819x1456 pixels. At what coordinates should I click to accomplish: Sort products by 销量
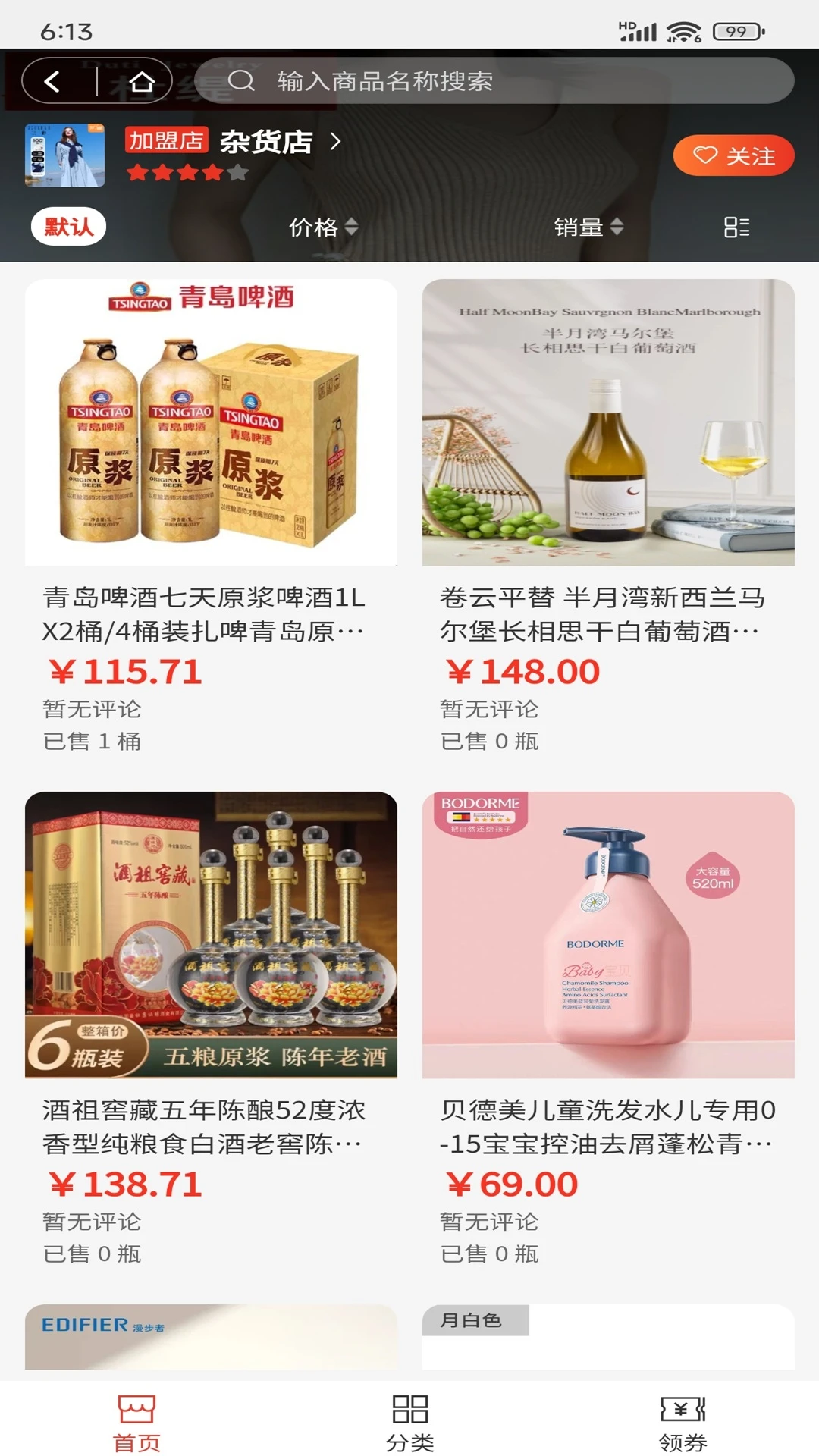click(x=588, y=227)
